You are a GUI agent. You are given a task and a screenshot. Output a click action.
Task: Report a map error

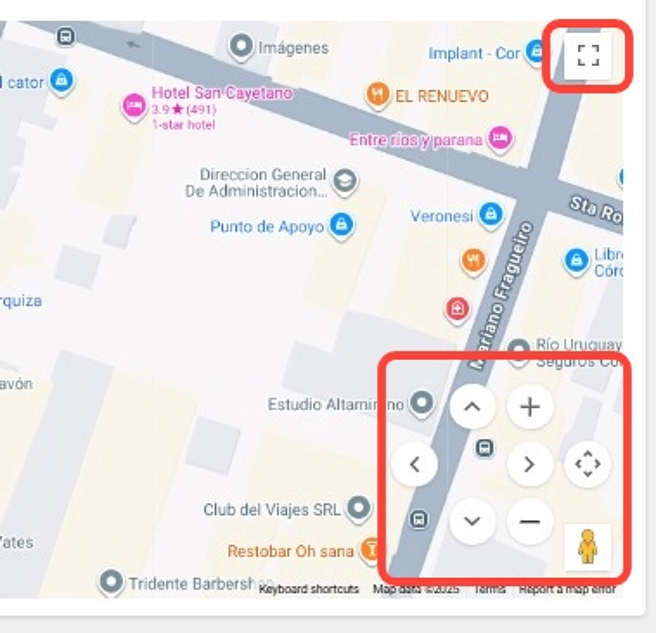pyautogui.click(x=566, y=589)
